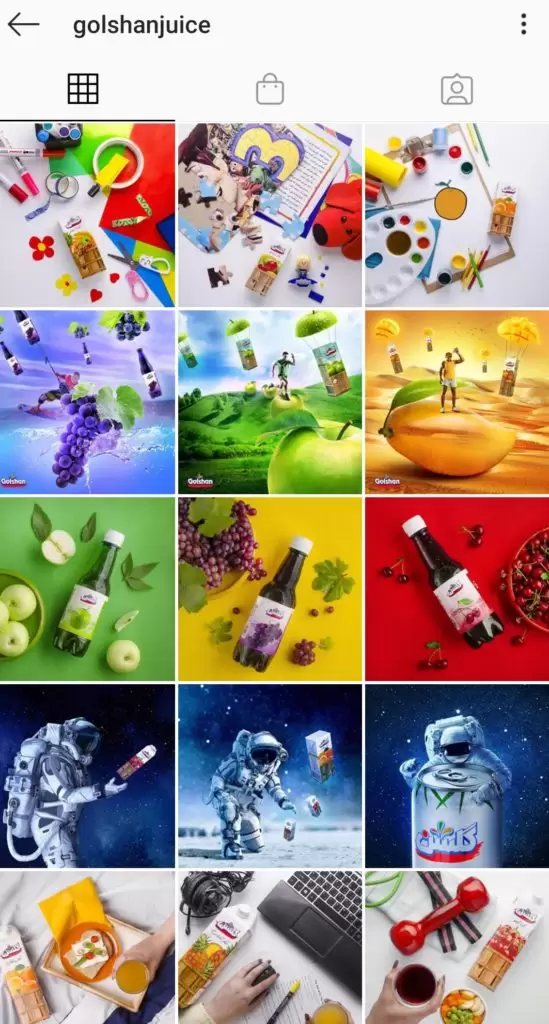Open the astronaut behind giant can post

click(x=457, y=776)
